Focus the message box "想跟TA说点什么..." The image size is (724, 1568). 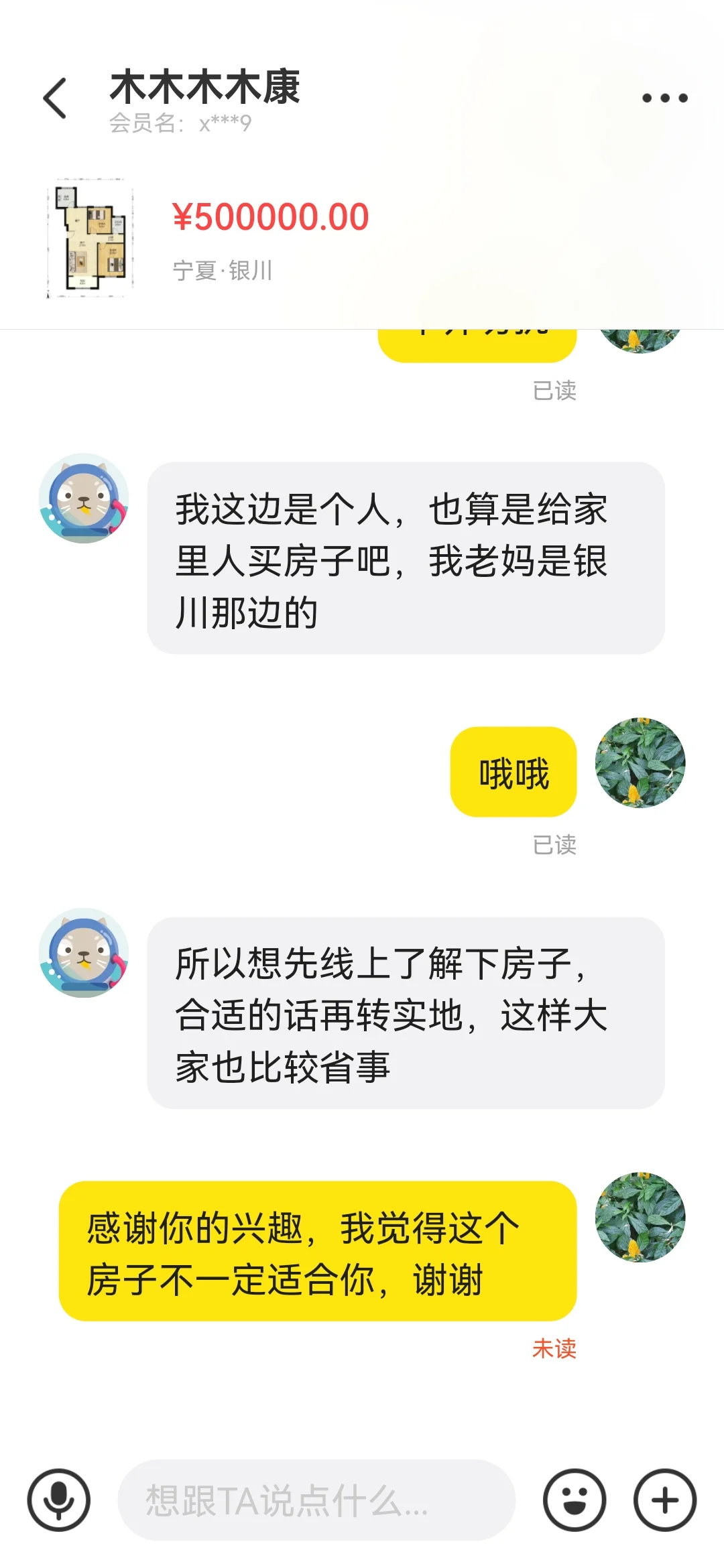point(316,1500)
